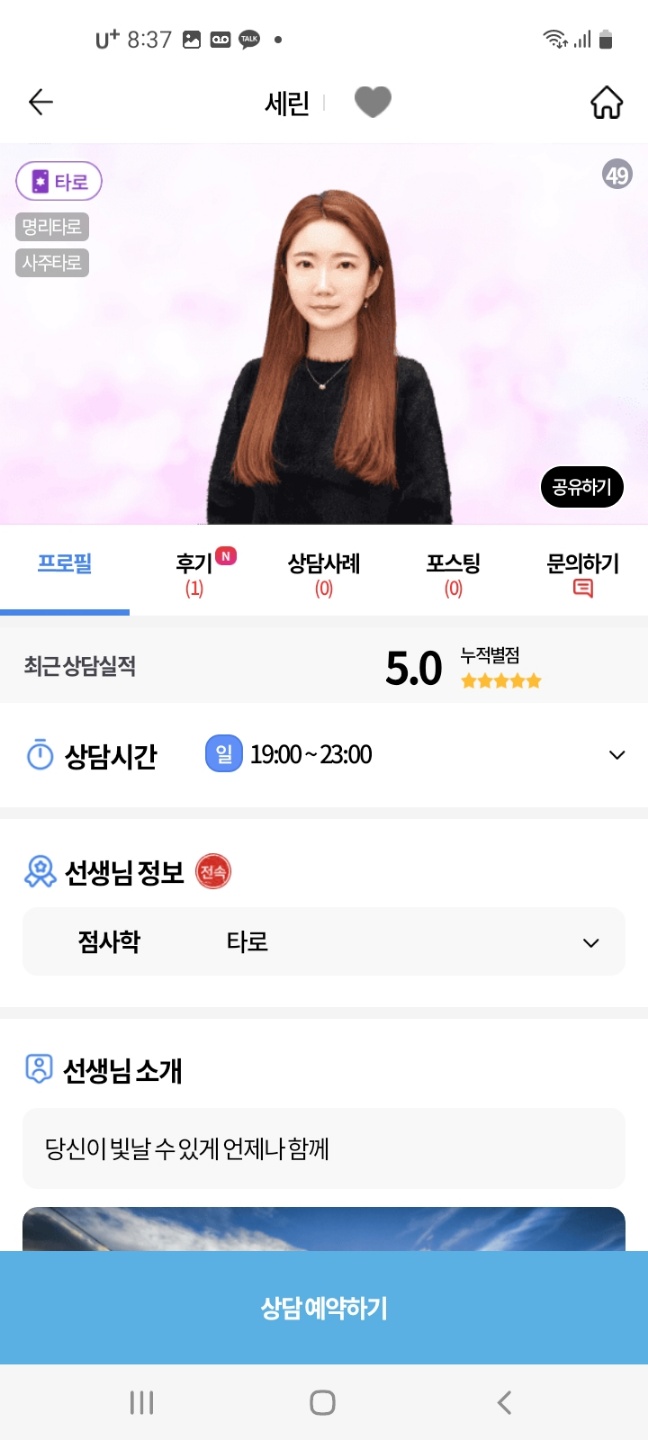Expand the 점사학 타로 row

pyautogui.click(x=591, y=942)
